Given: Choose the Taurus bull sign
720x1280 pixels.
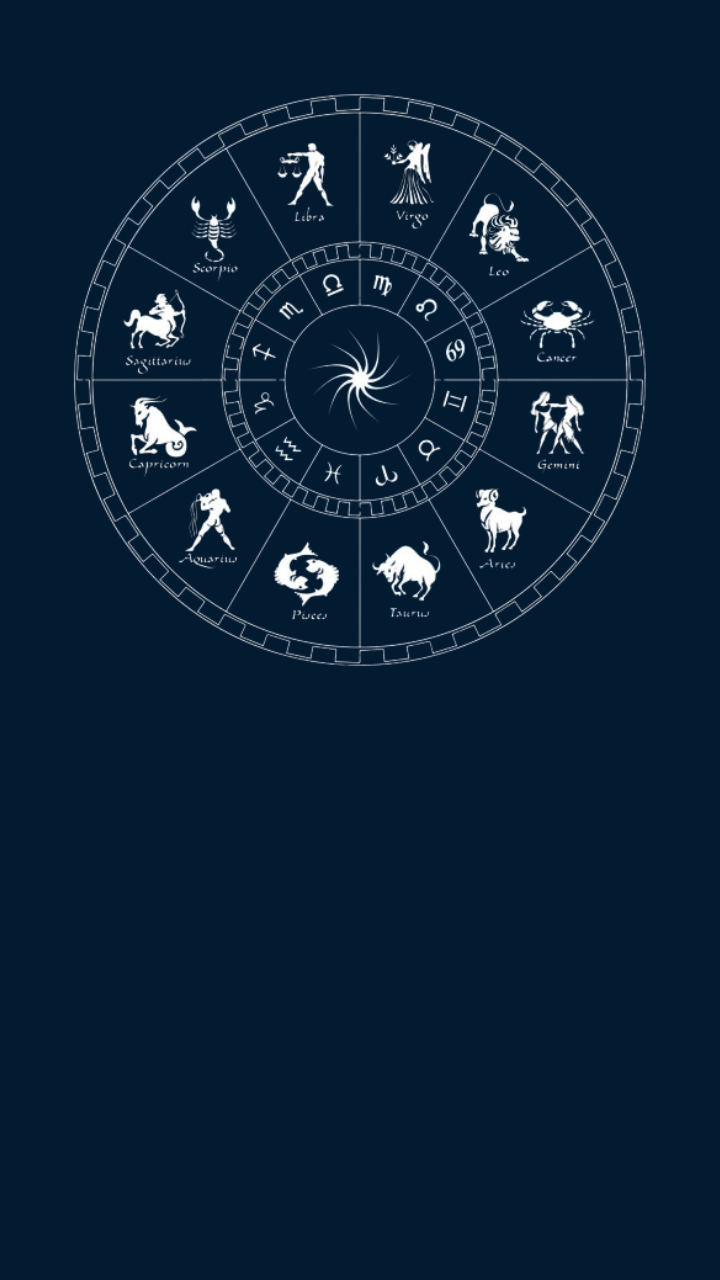Looking at the screenshot, I should 408,575.
